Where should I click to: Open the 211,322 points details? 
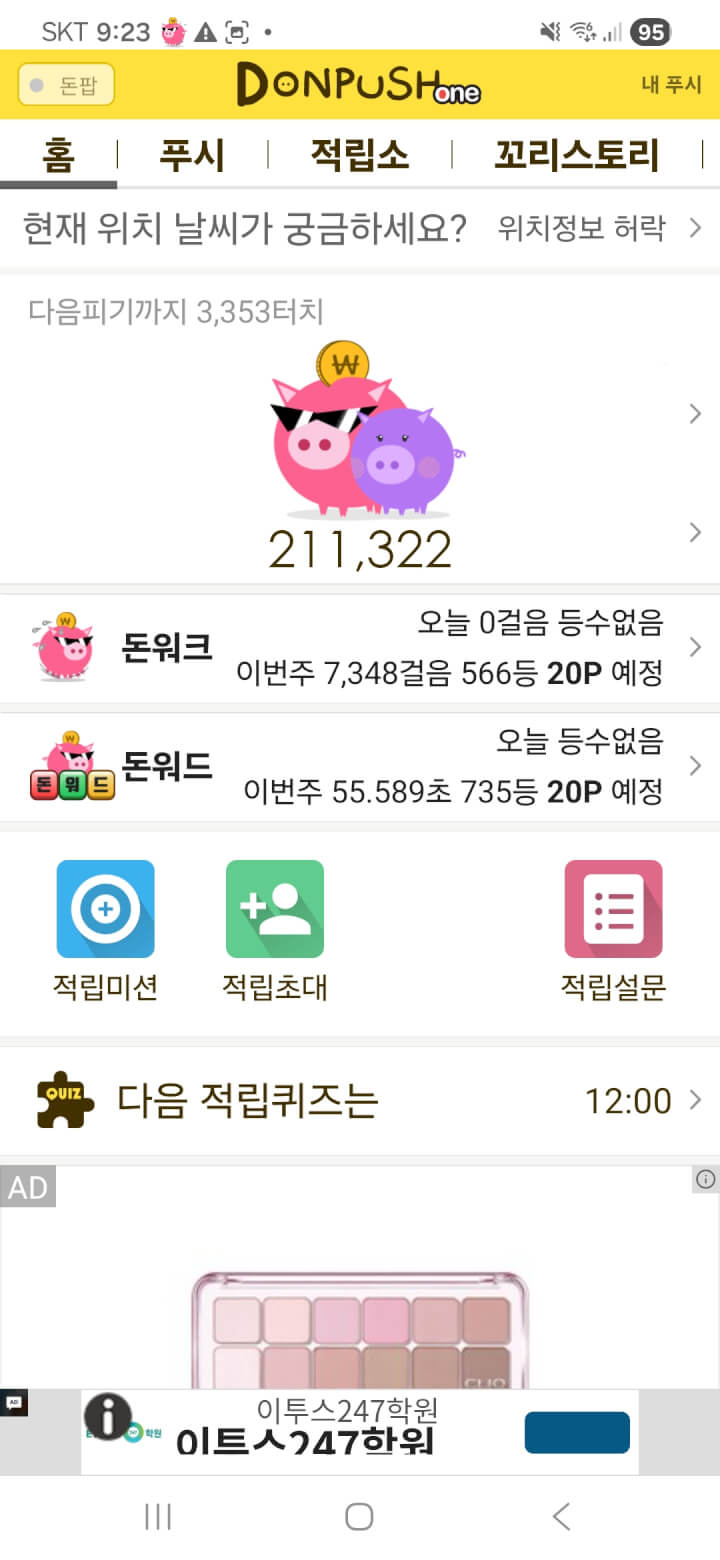(x=360, y=548)
